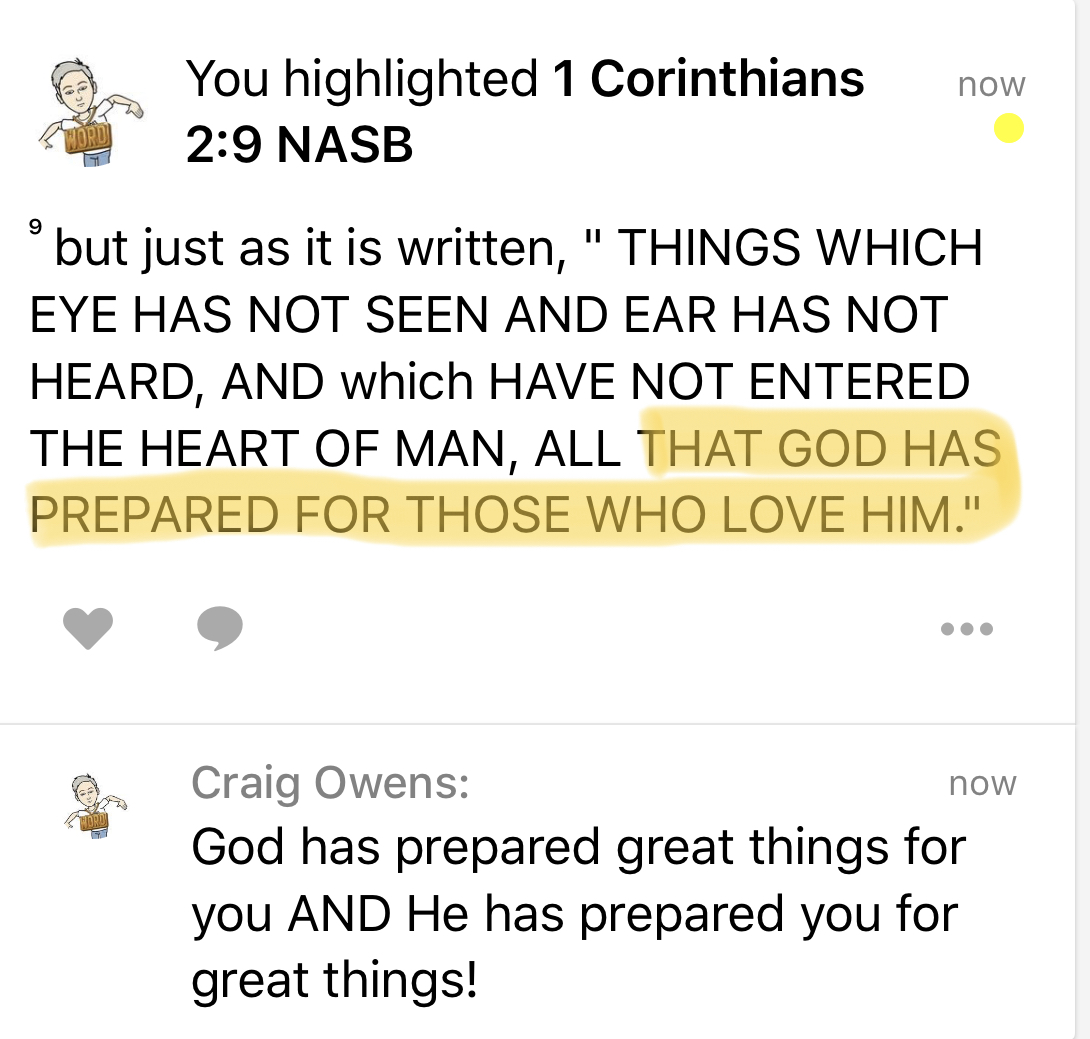Like the highlighted verse with the heart
Viewport: 1090px width, 1039px height.
coord(88,628)
